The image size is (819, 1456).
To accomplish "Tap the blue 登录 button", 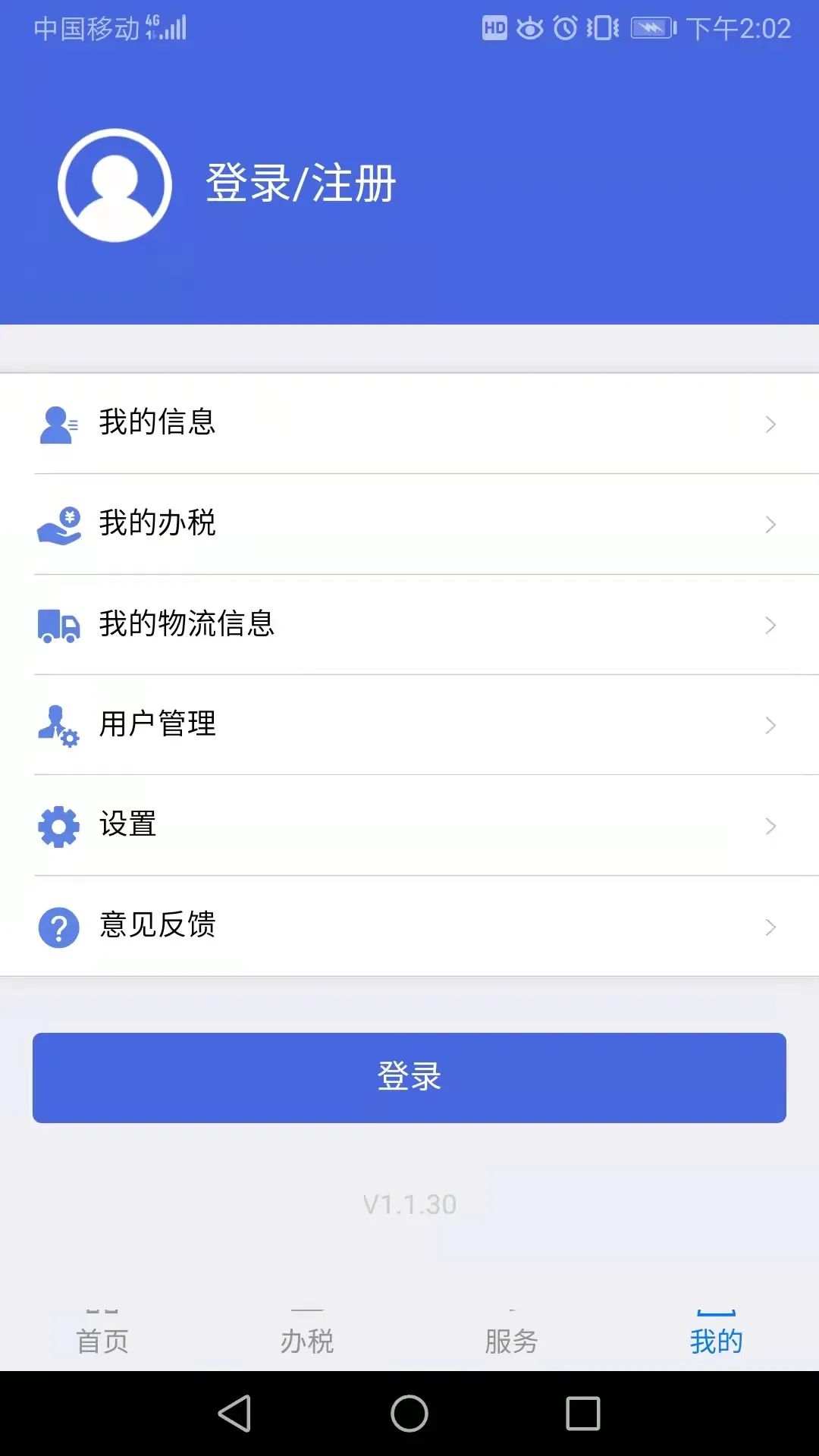I will click(409, 1077).
